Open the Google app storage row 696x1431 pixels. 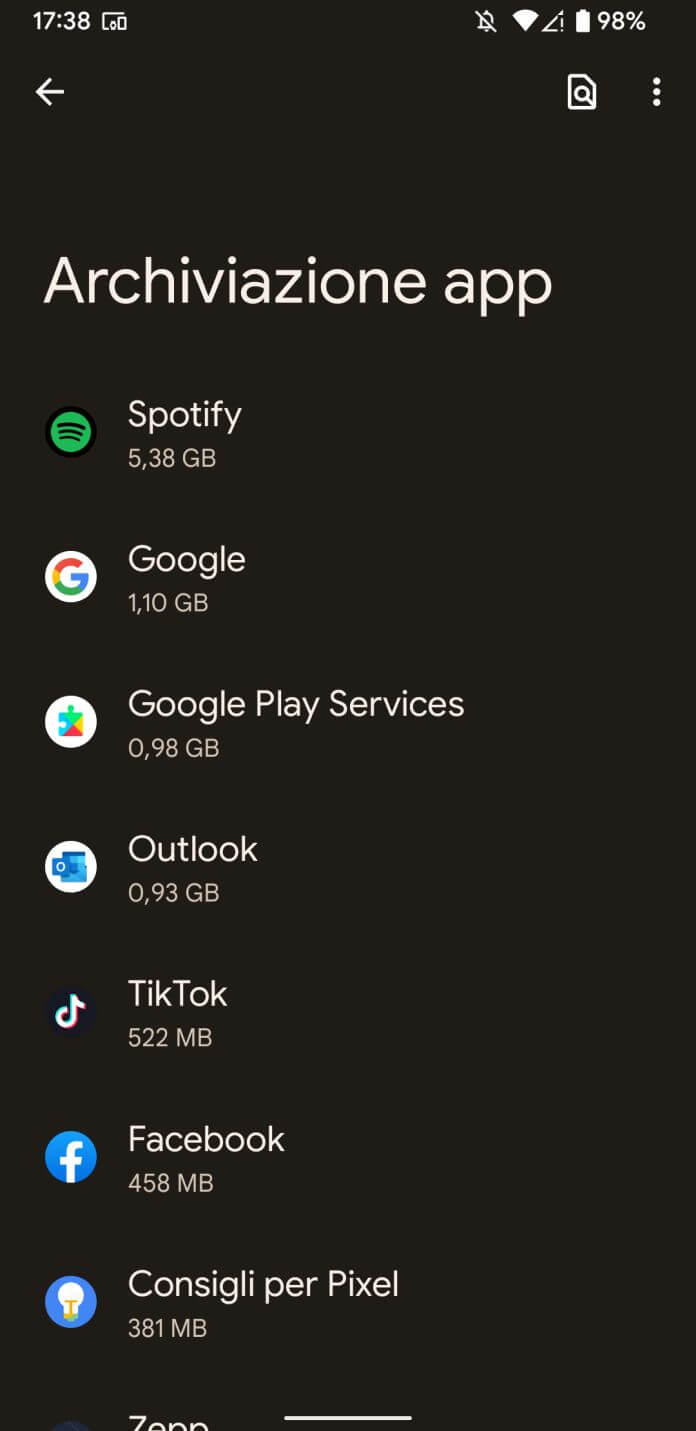[348, 578]
